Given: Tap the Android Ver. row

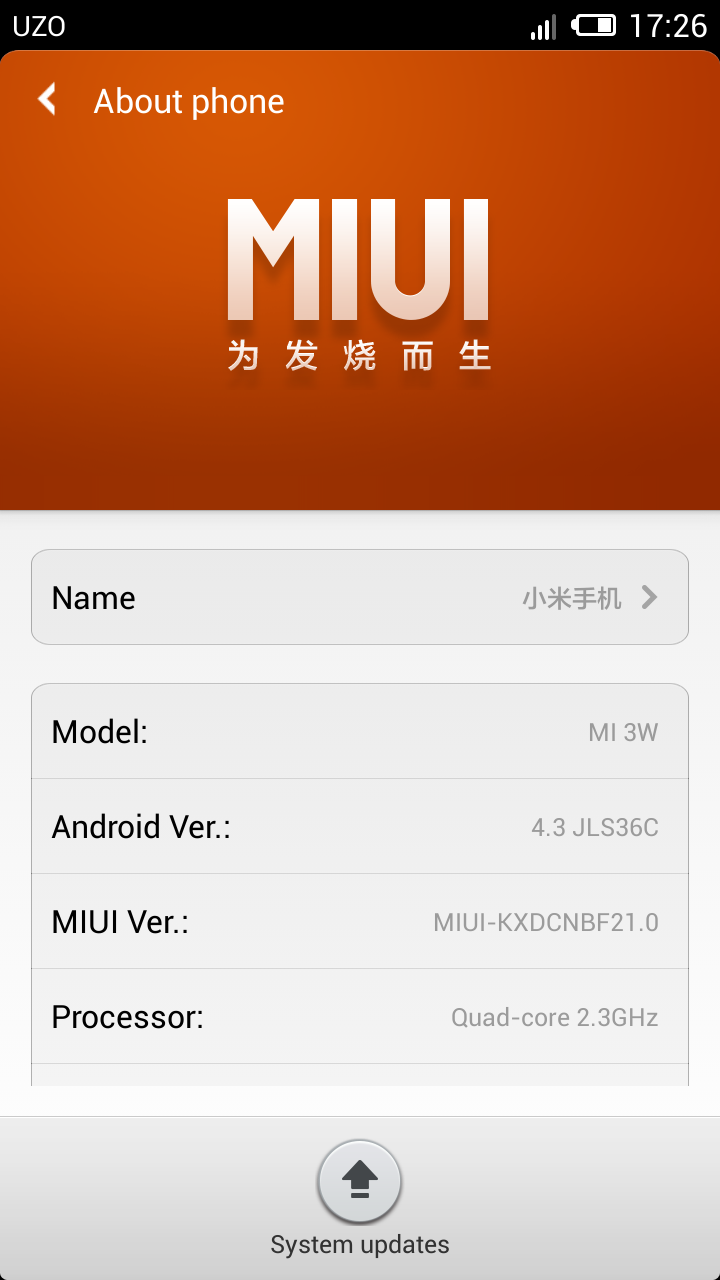Looking at the screenshot, I should [x=360, y=826].
